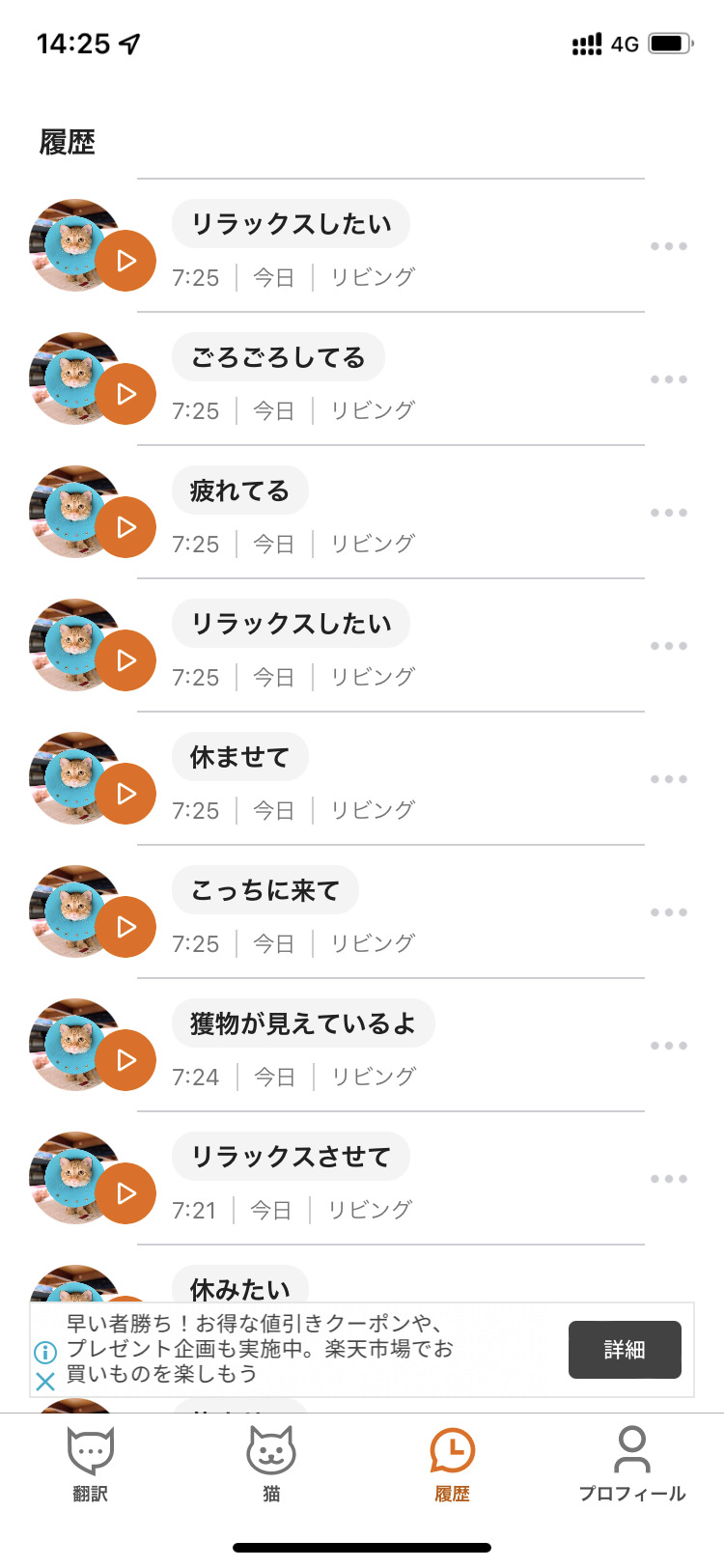The height and width of the screenshot is (1568, 724).
Task: Open more options for 休ませて
Action: (668, 779)
